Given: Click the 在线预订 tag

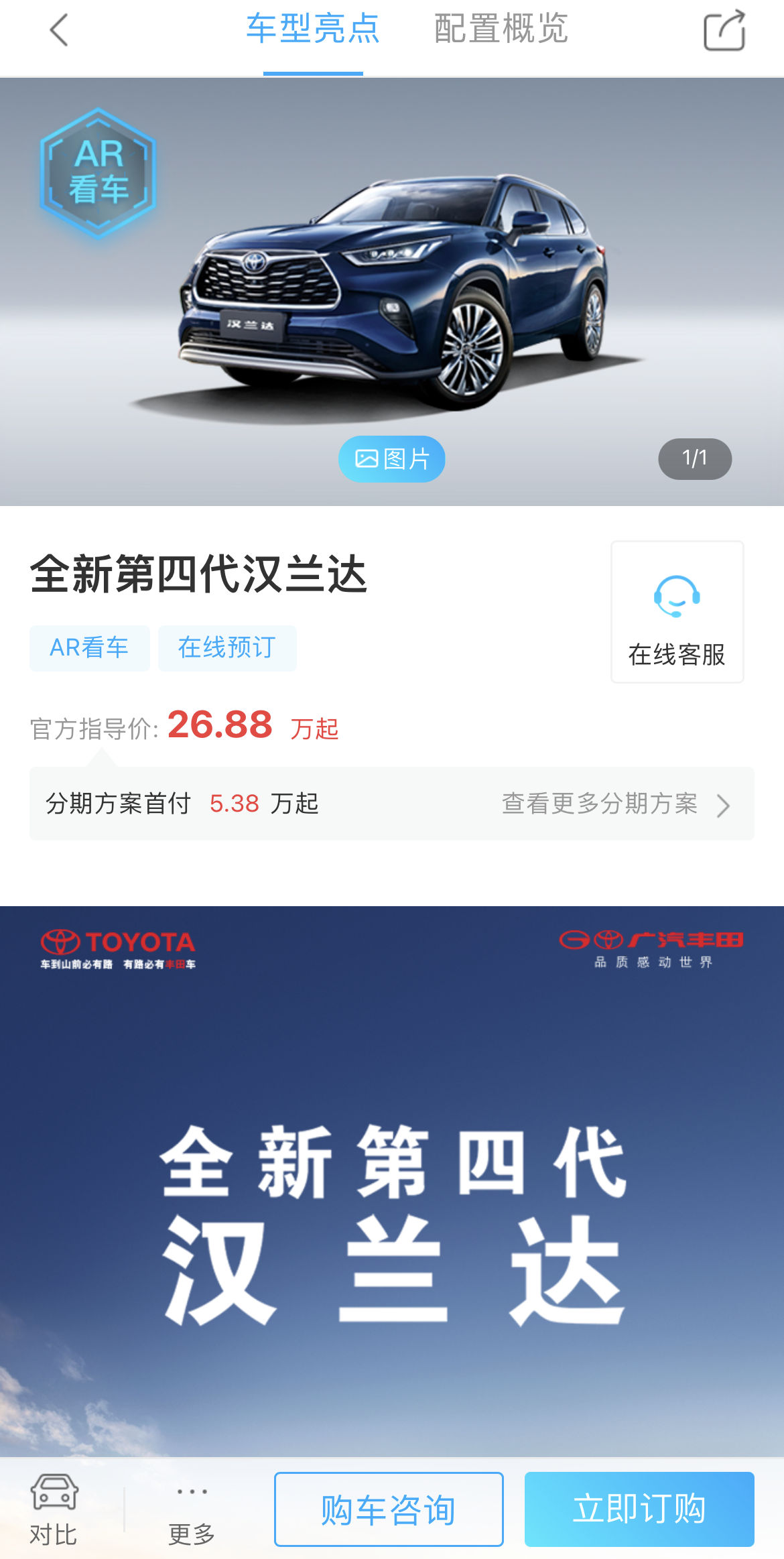Looking at the screenshot, I should click(227, 647).
